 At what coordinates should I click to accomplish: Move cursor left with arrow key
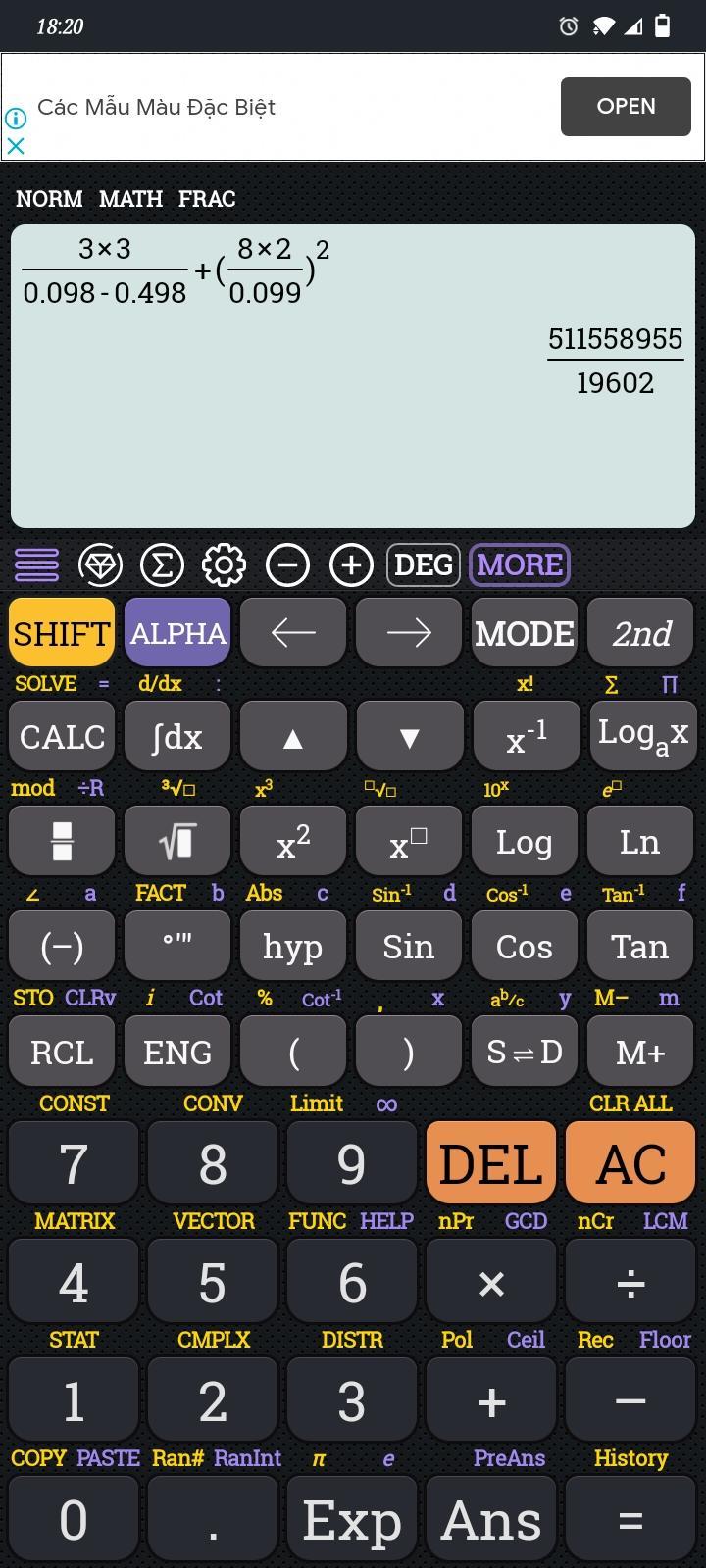click(x=293, y=633)
